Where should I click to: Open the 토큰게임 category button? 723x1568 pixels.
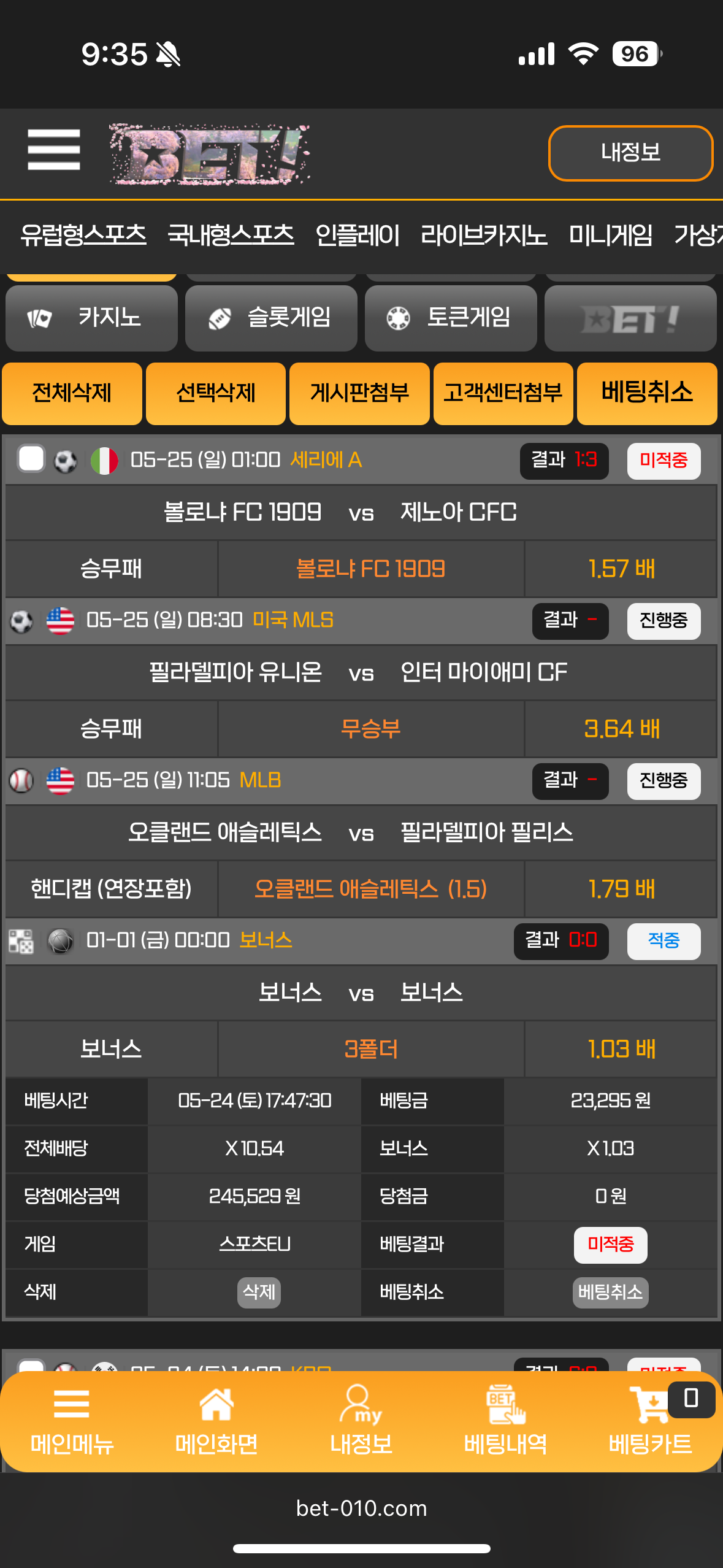point(451,318)
